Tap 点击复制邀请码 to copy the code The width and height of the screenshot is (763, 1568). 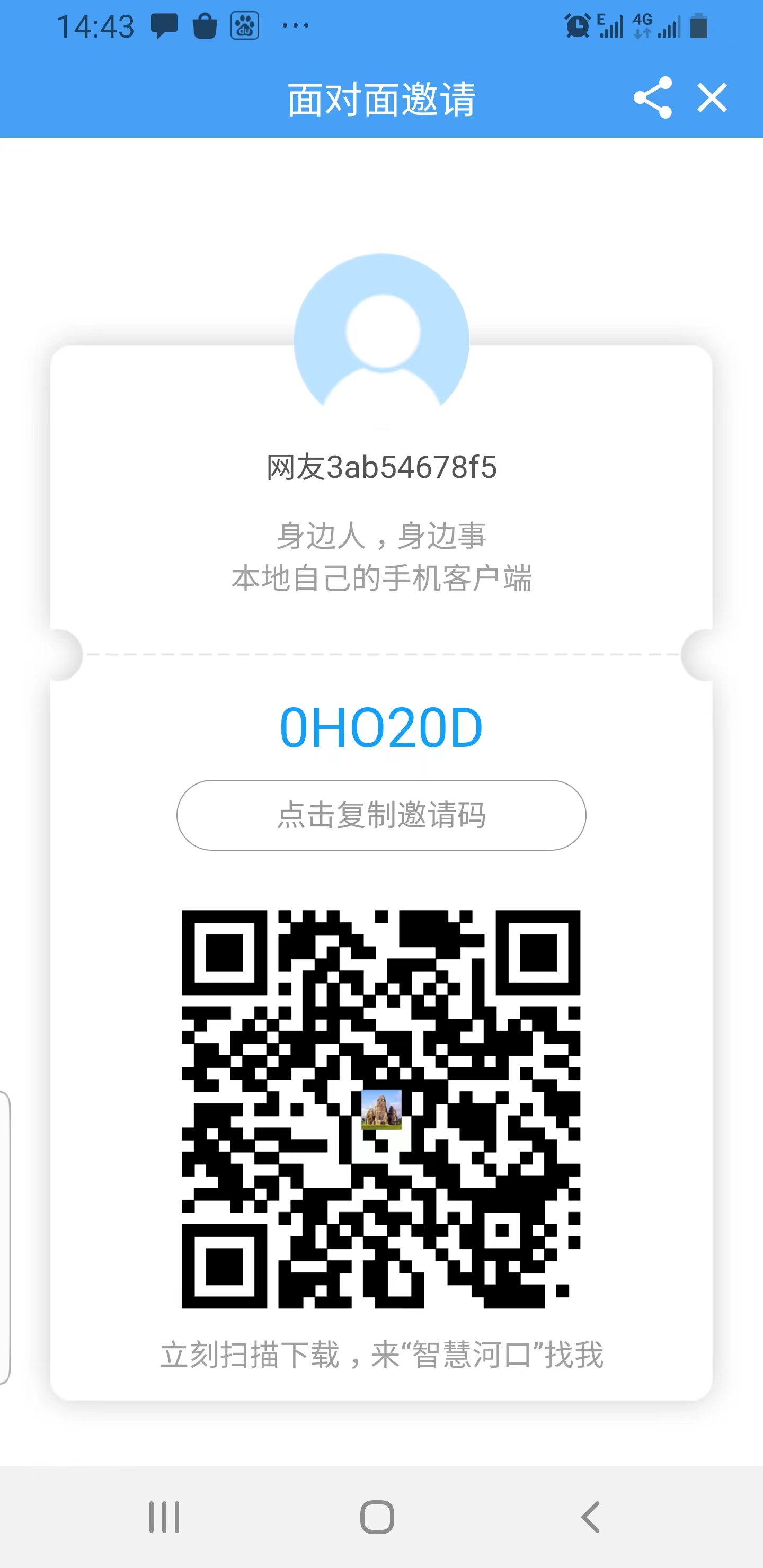381,815
